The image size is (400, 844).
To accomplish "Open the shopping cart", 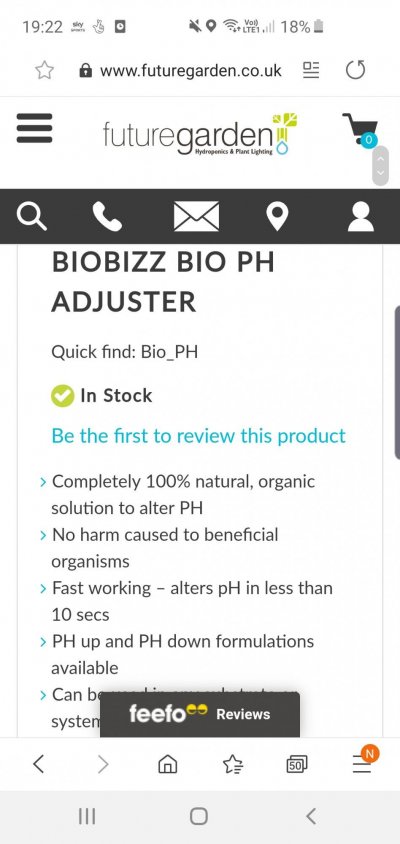I will coord(360,129).
